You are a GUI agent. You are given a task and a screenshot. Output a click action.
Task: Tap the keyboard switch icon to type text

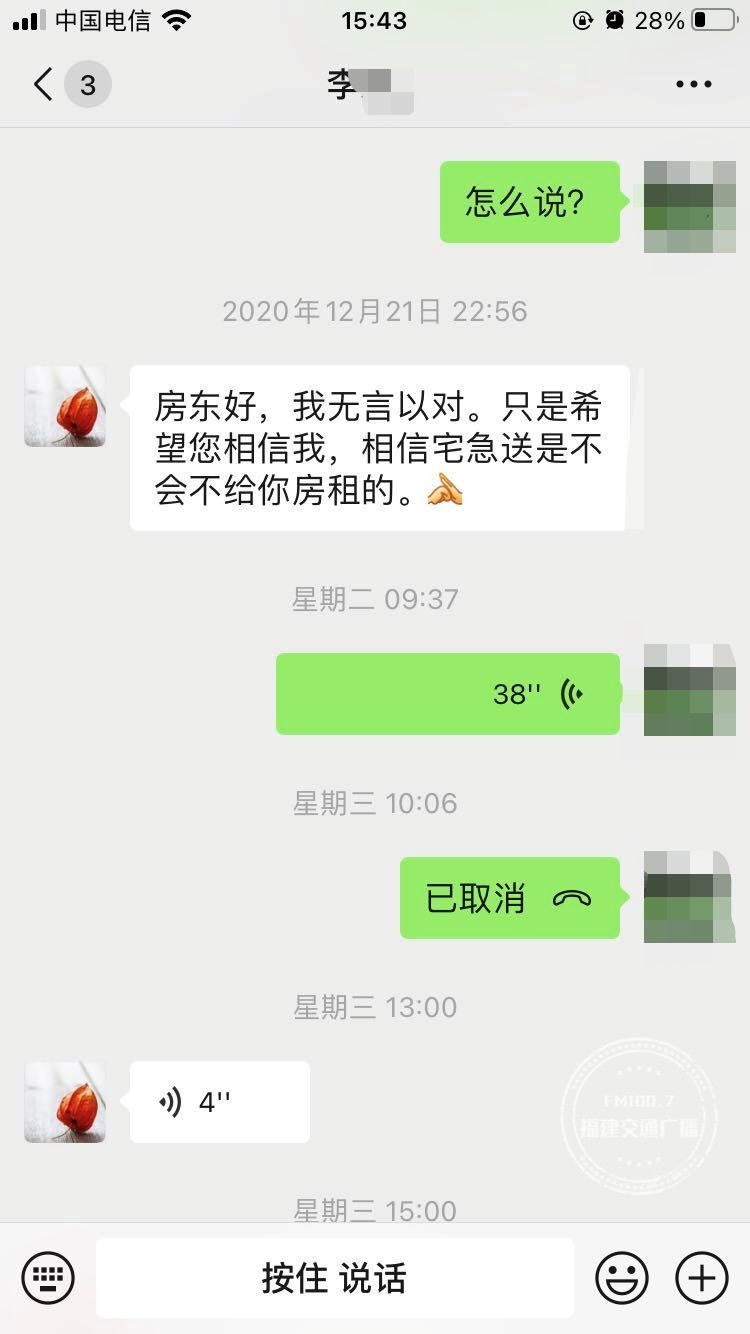pos(47,1277)
